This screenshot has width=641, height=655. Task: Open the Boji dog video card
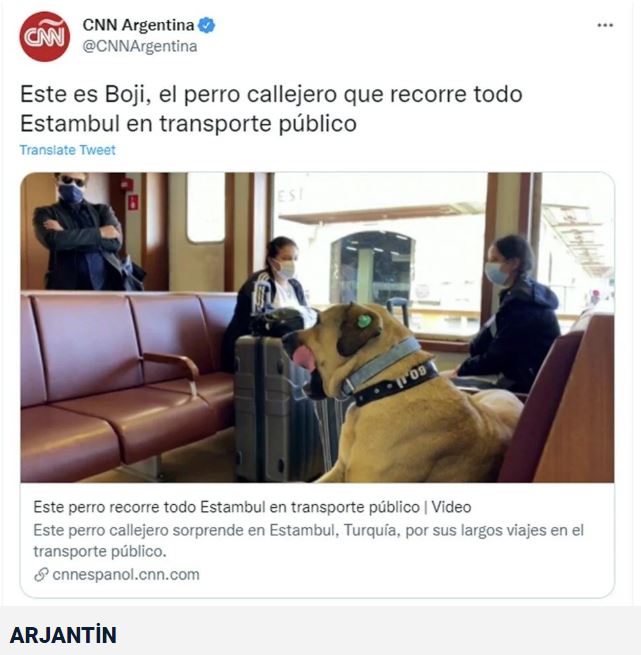tap(317, 328)
